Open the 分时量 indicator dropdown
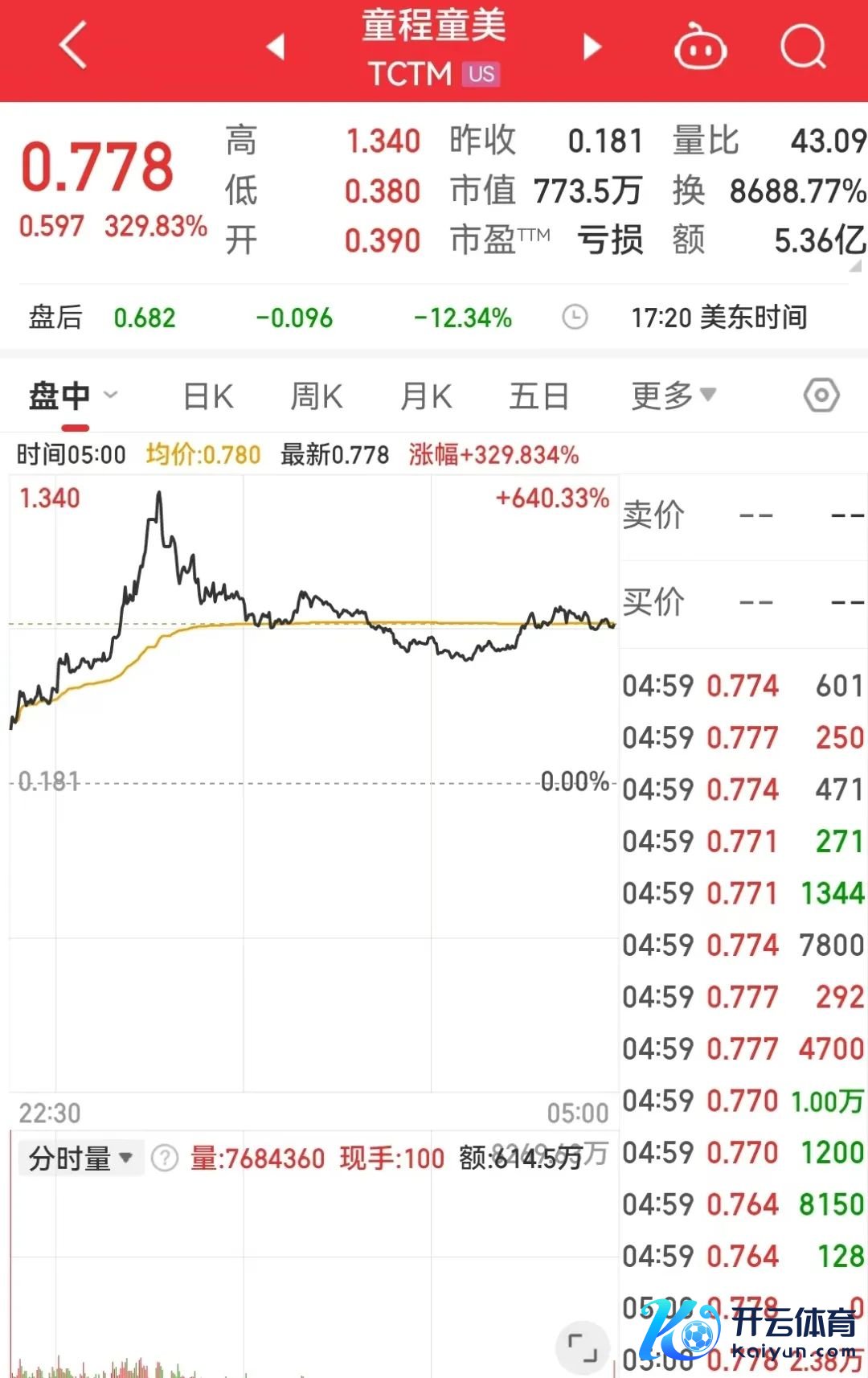This screenshot has width=868, height=1378. pos(80,1159)
